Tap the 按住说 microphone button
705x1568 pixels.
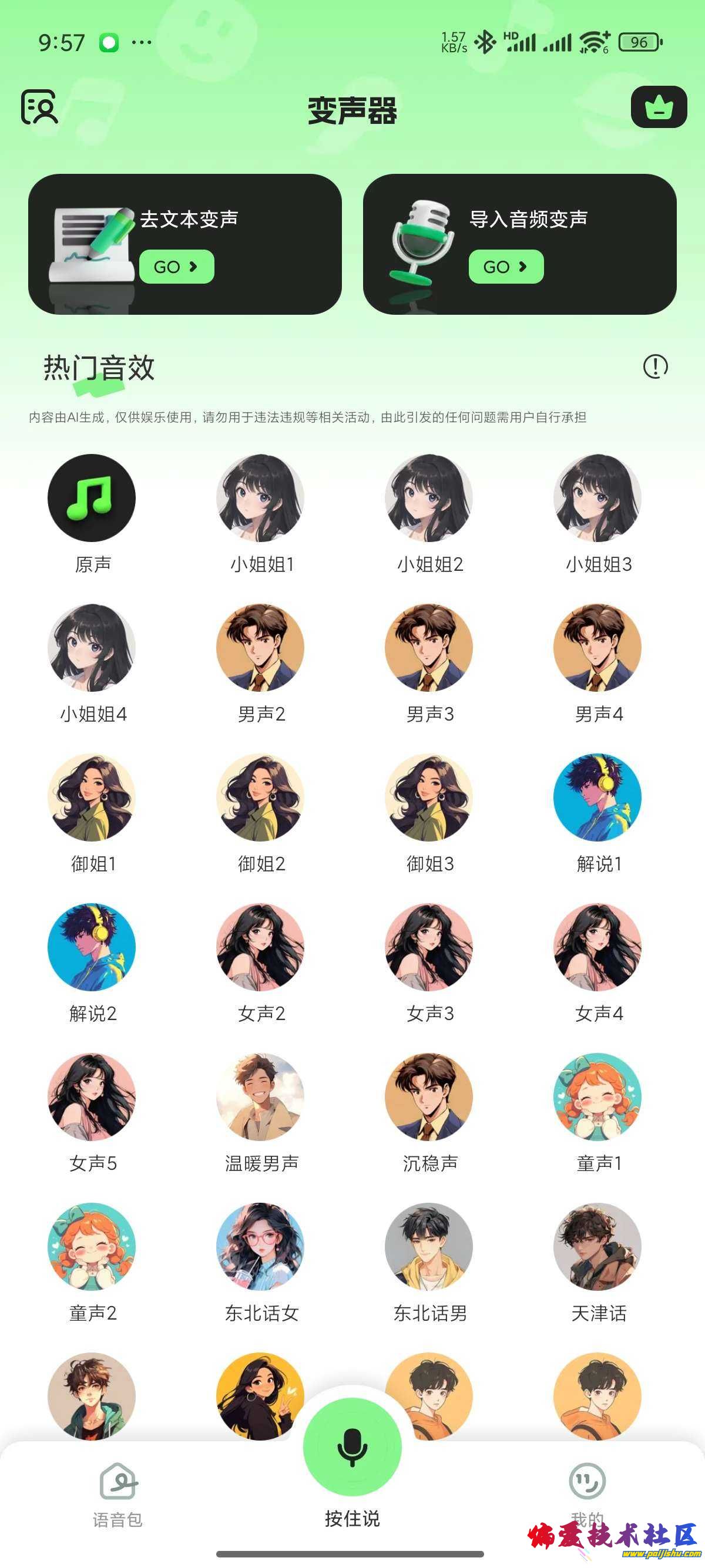[352, 1448]
